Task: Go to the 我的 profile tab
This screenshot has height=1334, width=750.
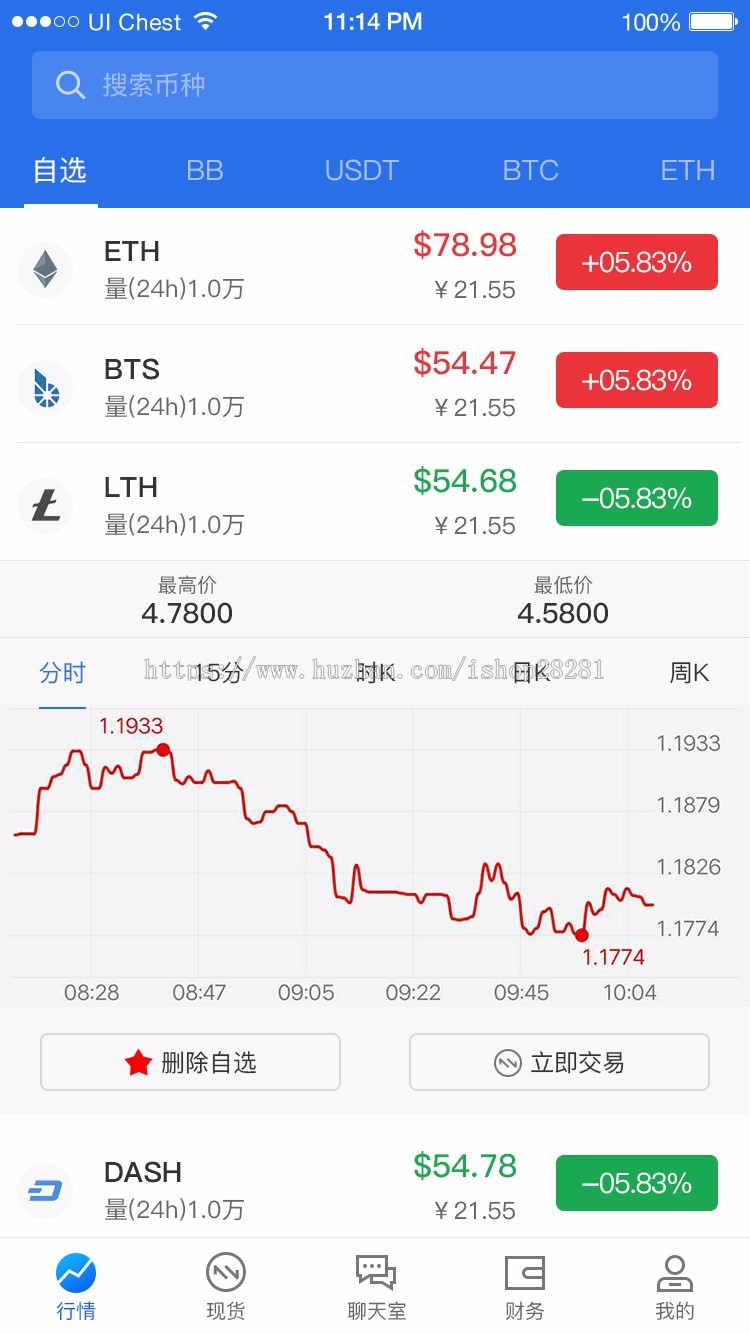Action: [x=675, y=1288]
